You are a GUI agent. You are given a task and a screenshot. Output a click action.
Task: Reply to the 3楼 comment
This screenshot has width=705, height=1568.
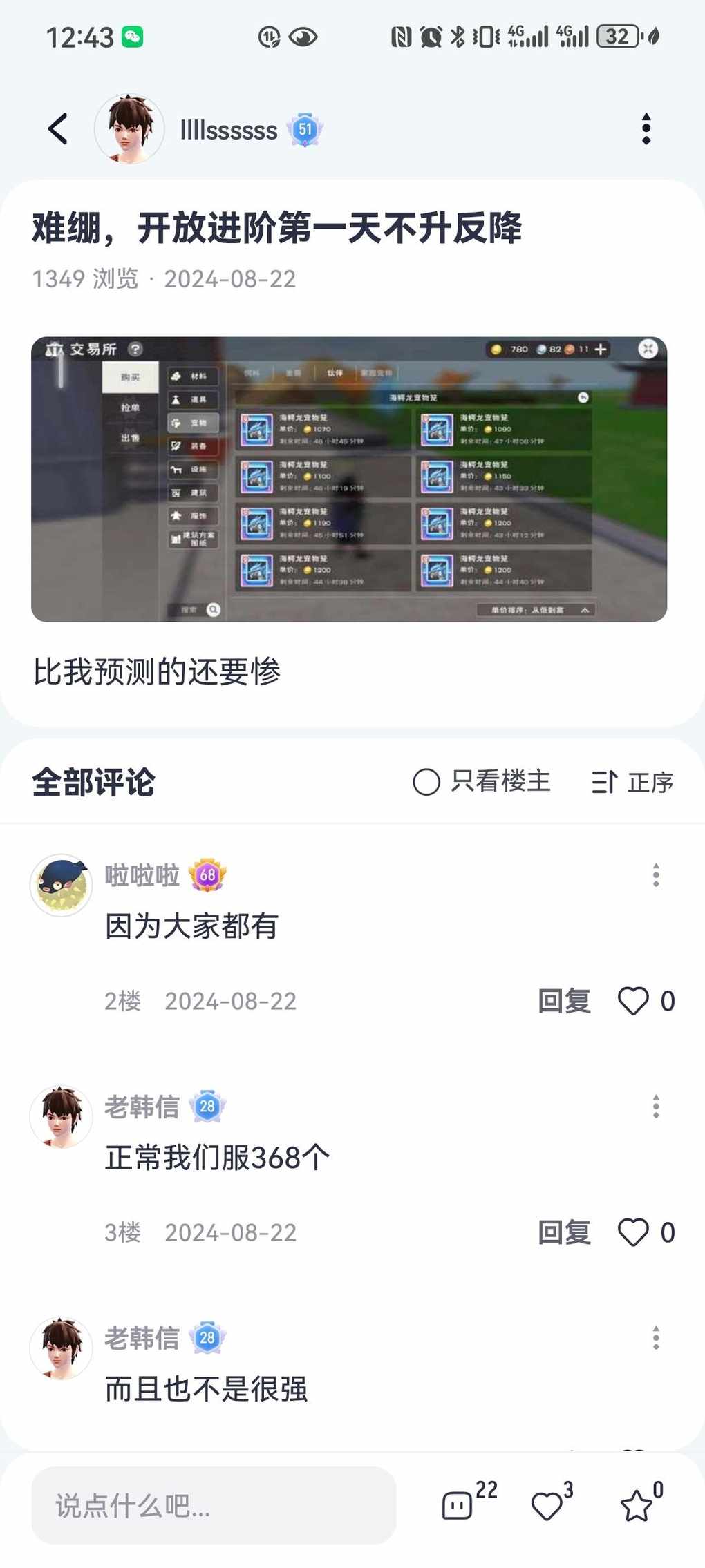[564, 1232]
